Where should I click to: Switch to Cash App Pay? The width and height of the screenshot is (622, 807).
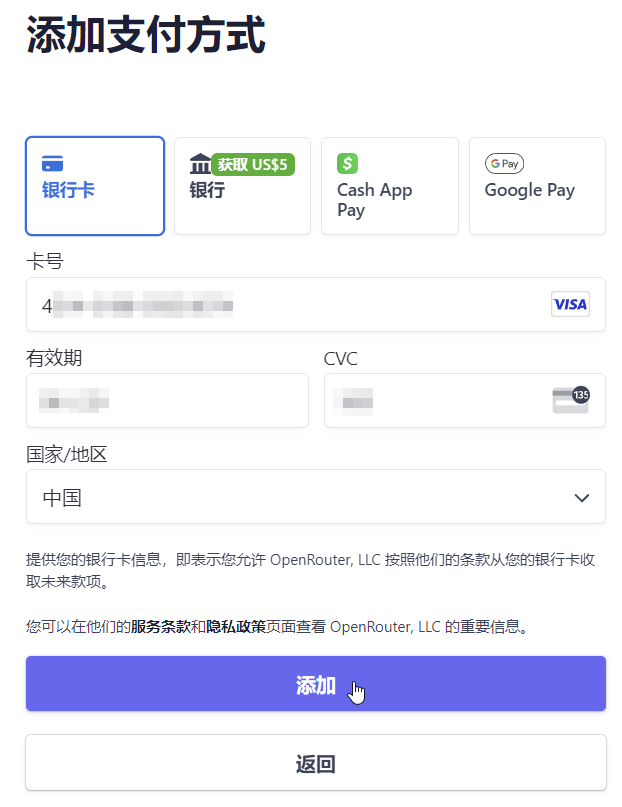tap(389, 186)
